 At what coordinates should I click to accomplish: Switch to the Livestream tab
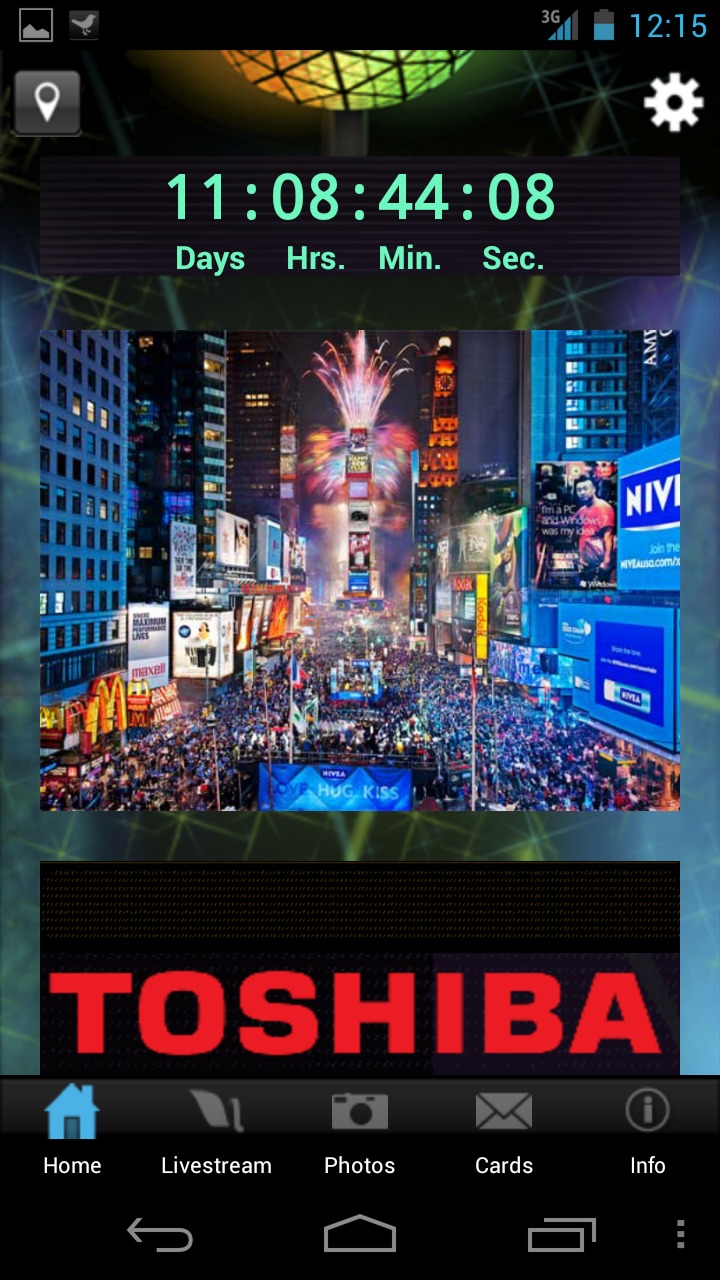(216, 1133)
